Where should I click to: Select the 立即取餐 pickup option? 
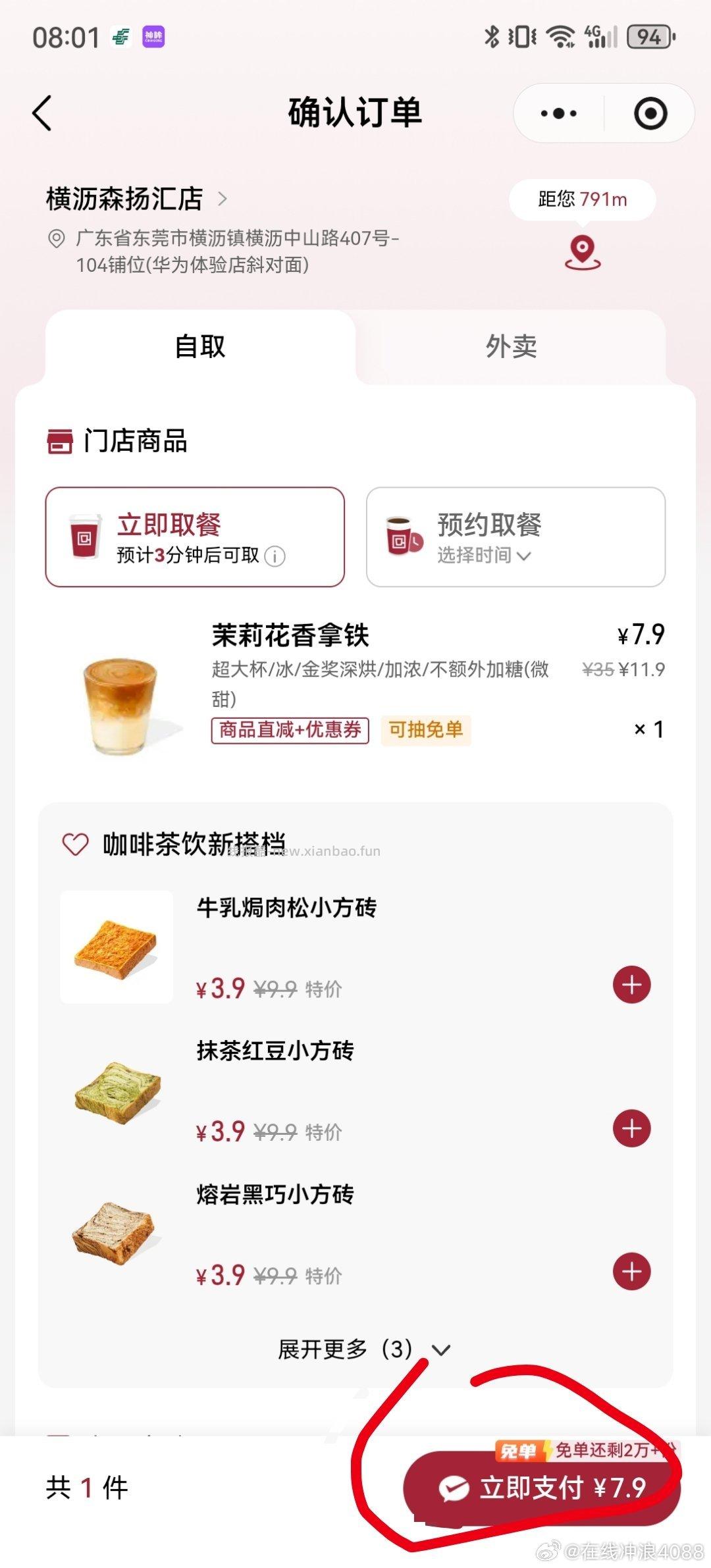(x=194, y=537)
